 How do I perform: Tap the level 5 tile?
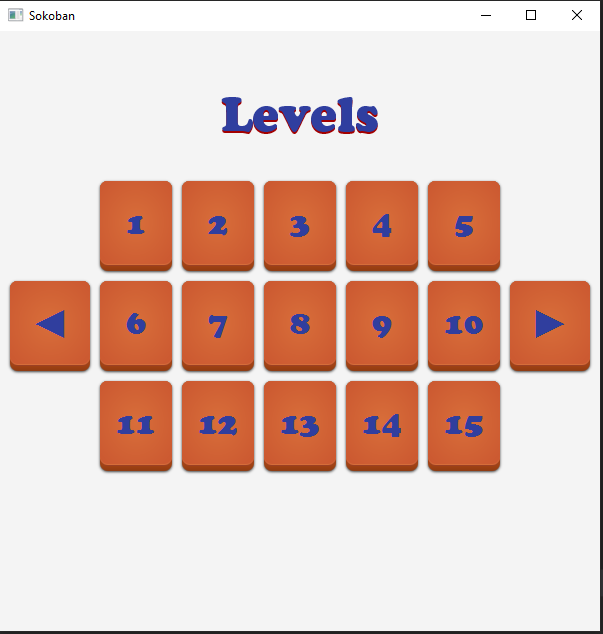(x=464, y=224)
